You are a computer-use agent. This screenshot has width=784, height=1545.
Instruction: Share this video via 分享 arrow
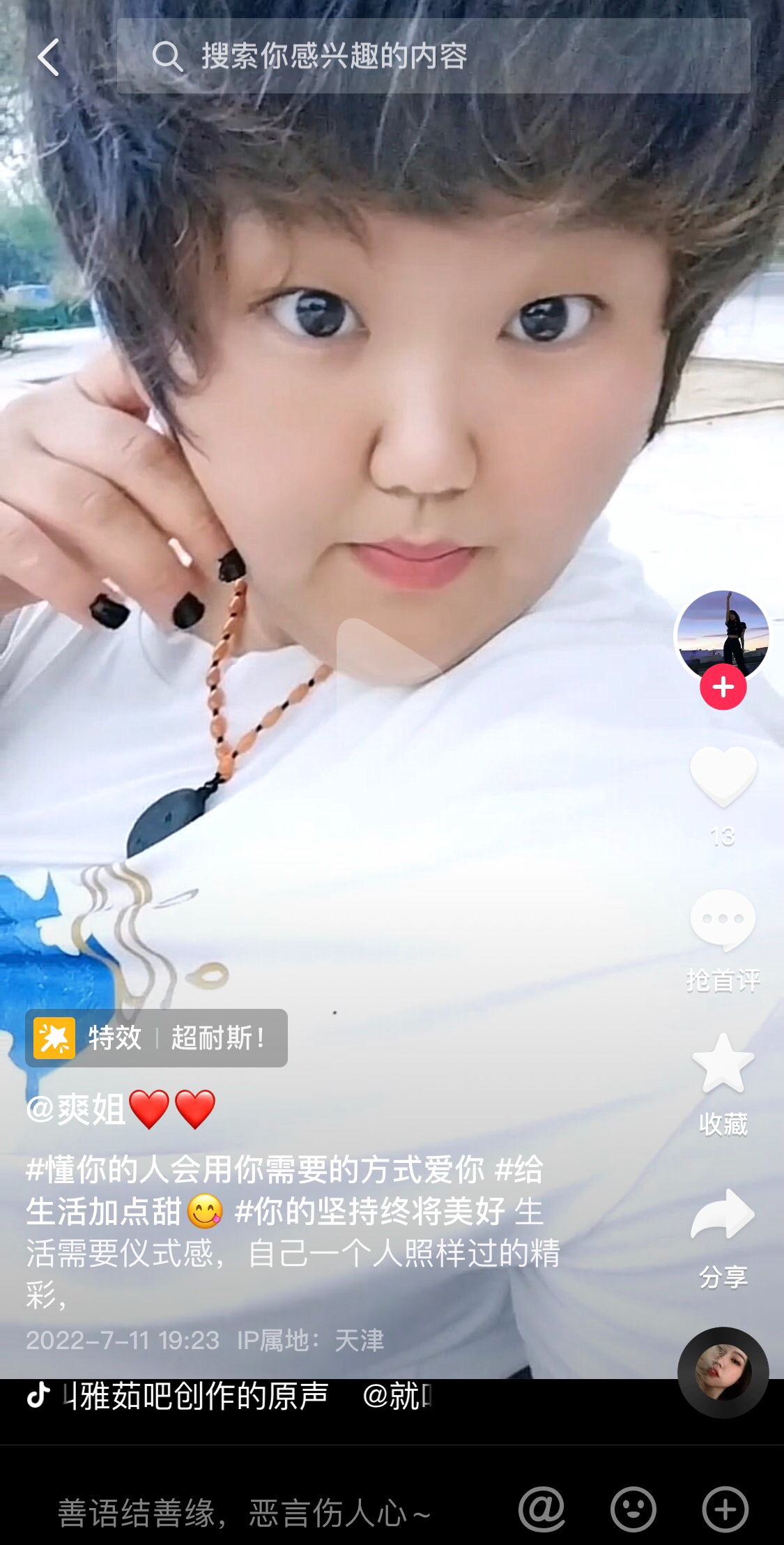coord(723,1215)
